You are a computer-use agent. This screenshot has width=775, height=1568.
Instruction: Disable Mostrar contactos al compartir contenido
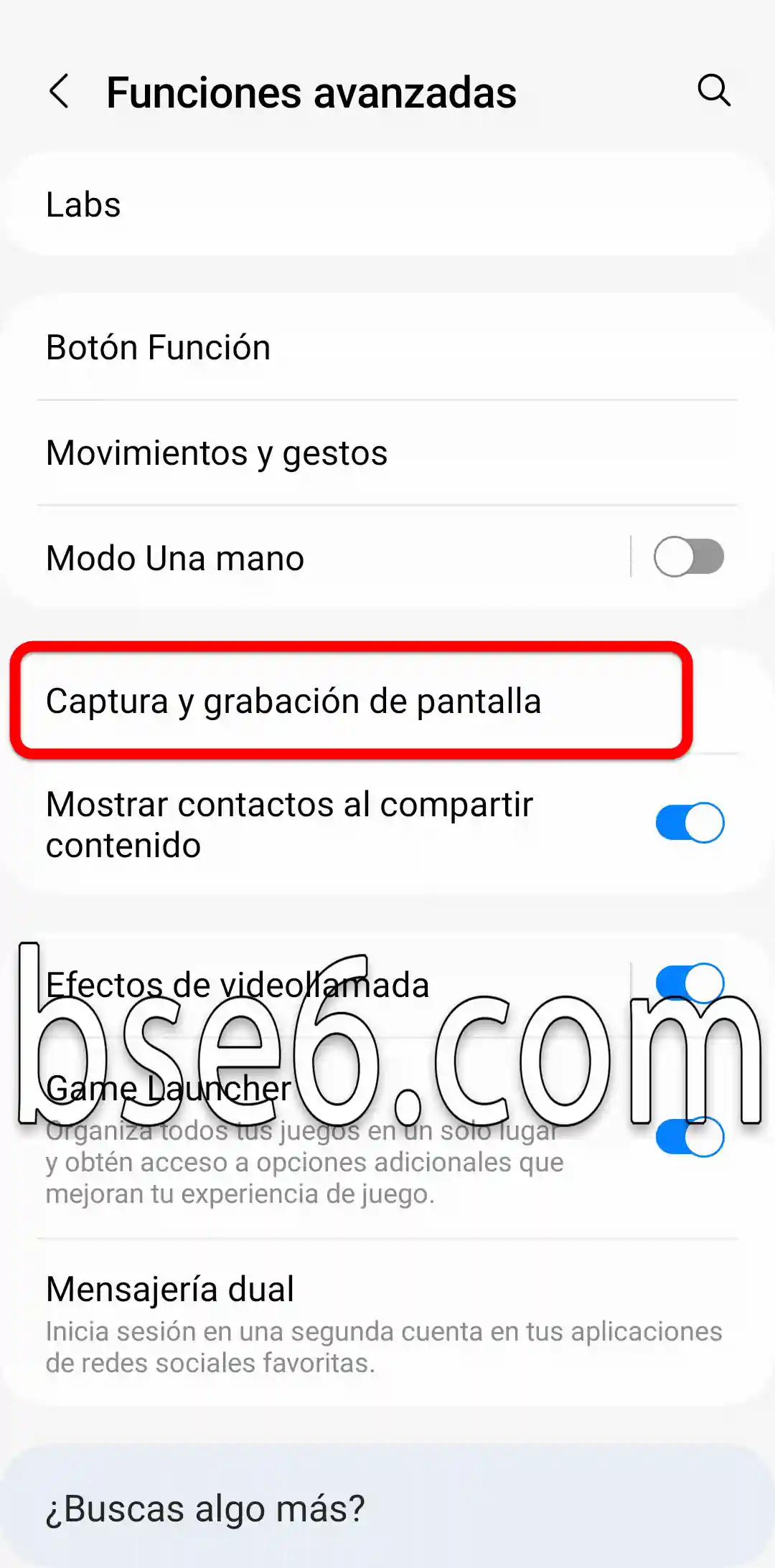tap(690, 823)
